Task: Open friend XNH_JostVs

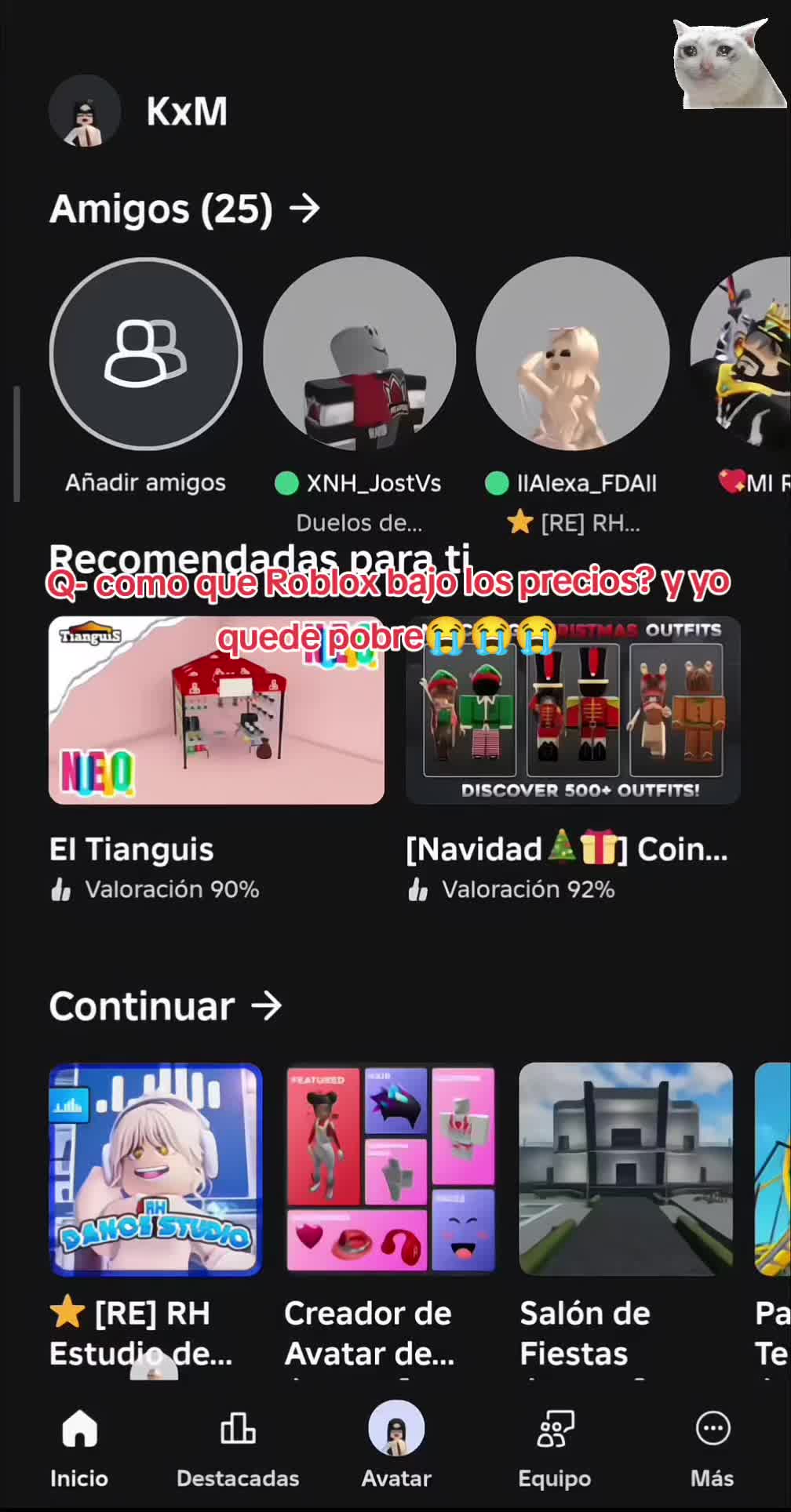Action: tap(359, 354)
